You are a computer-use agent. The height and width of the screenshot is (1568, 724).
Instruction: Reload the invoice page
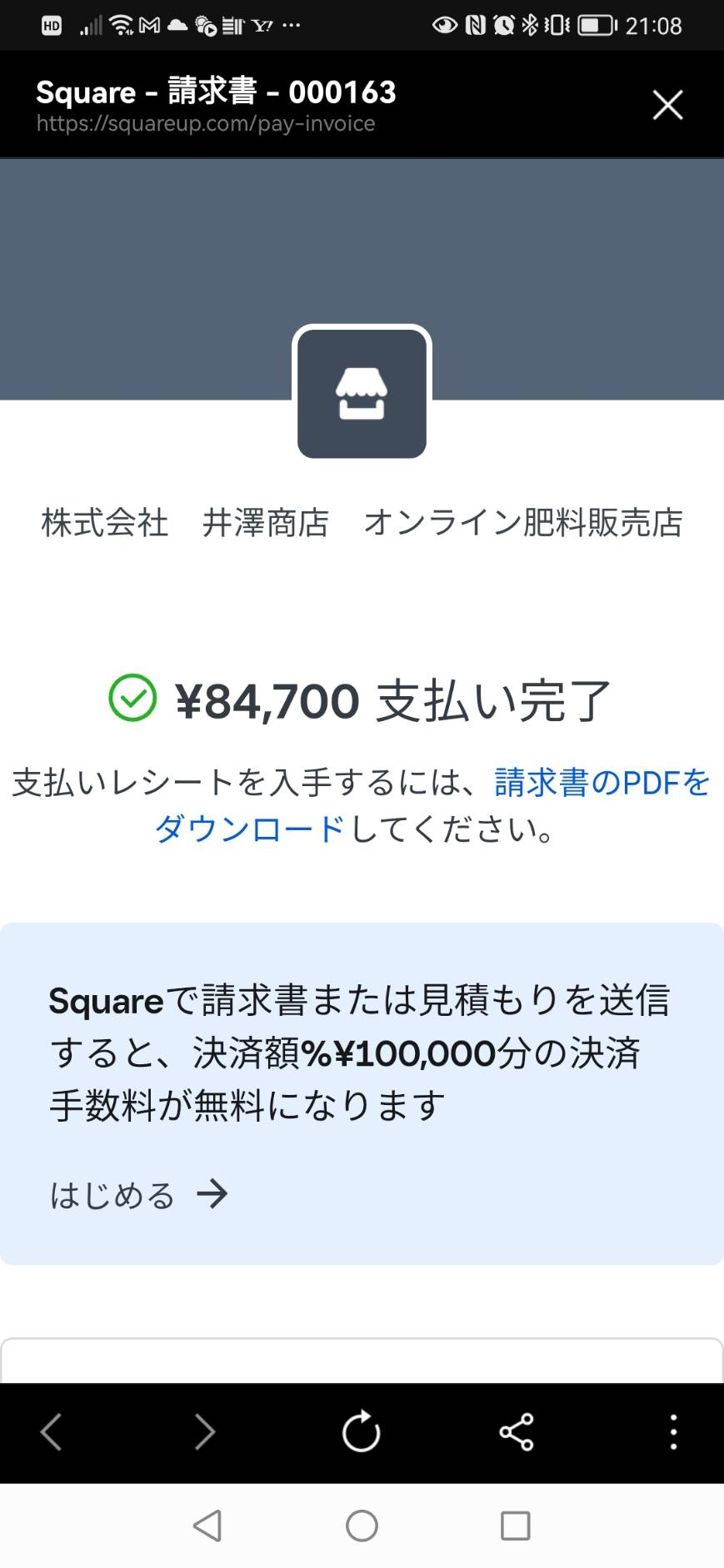point(362,1431)
